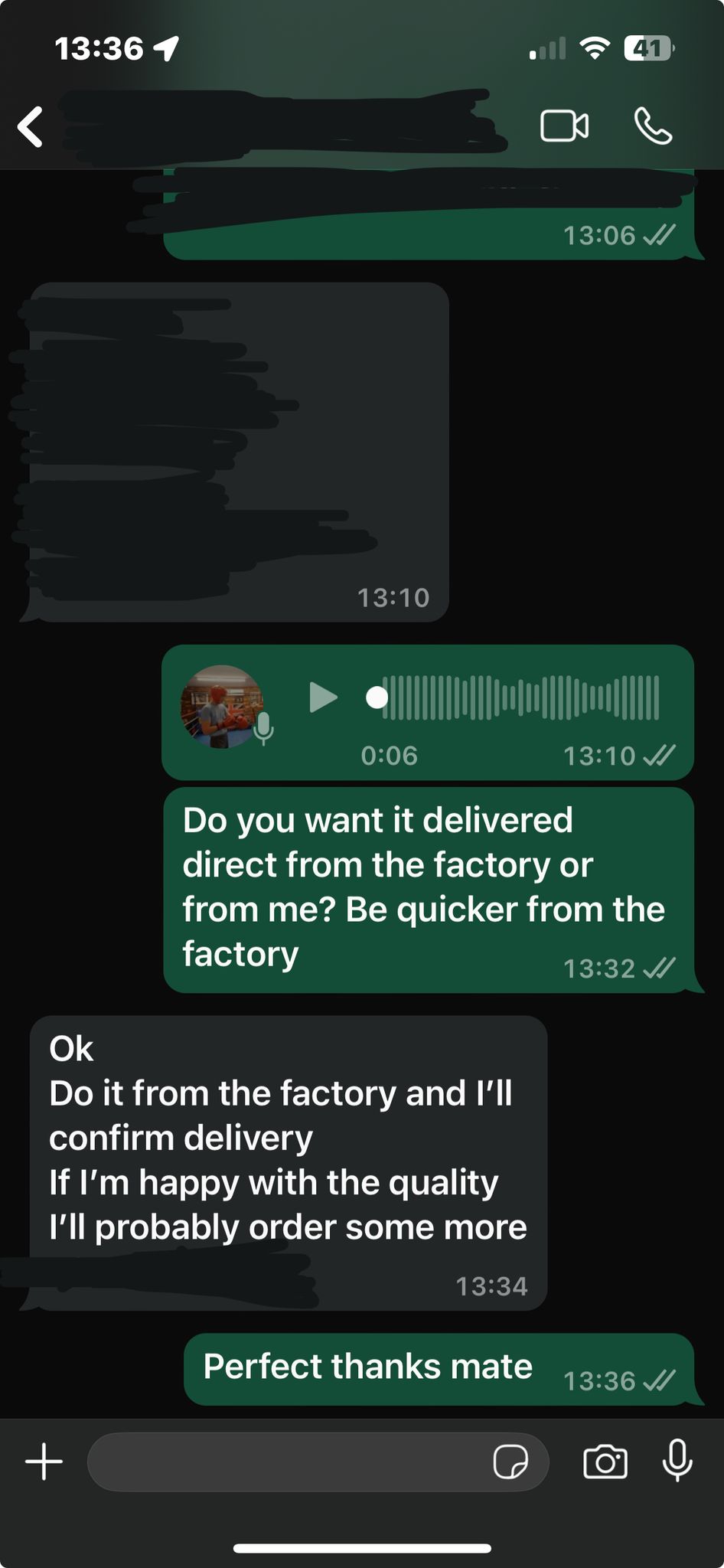
Task: Play the 0:06 voice message
Action: click(323, 697)
